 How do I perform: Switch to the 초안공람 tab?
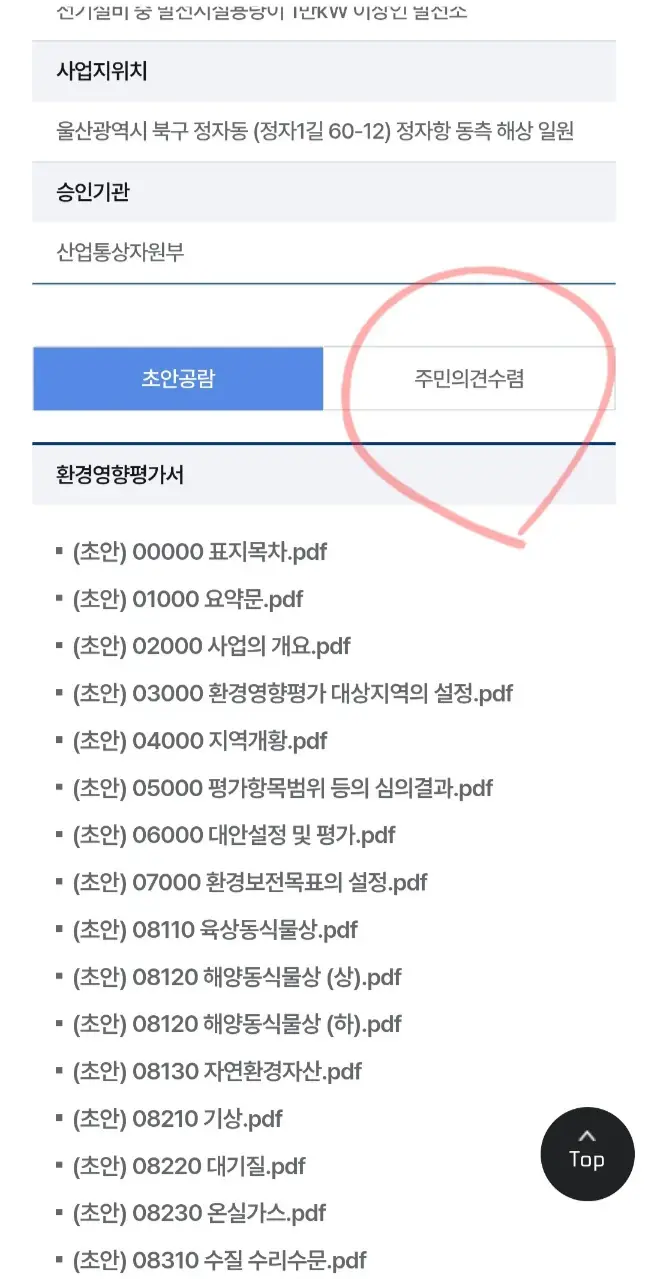point(178,379)
